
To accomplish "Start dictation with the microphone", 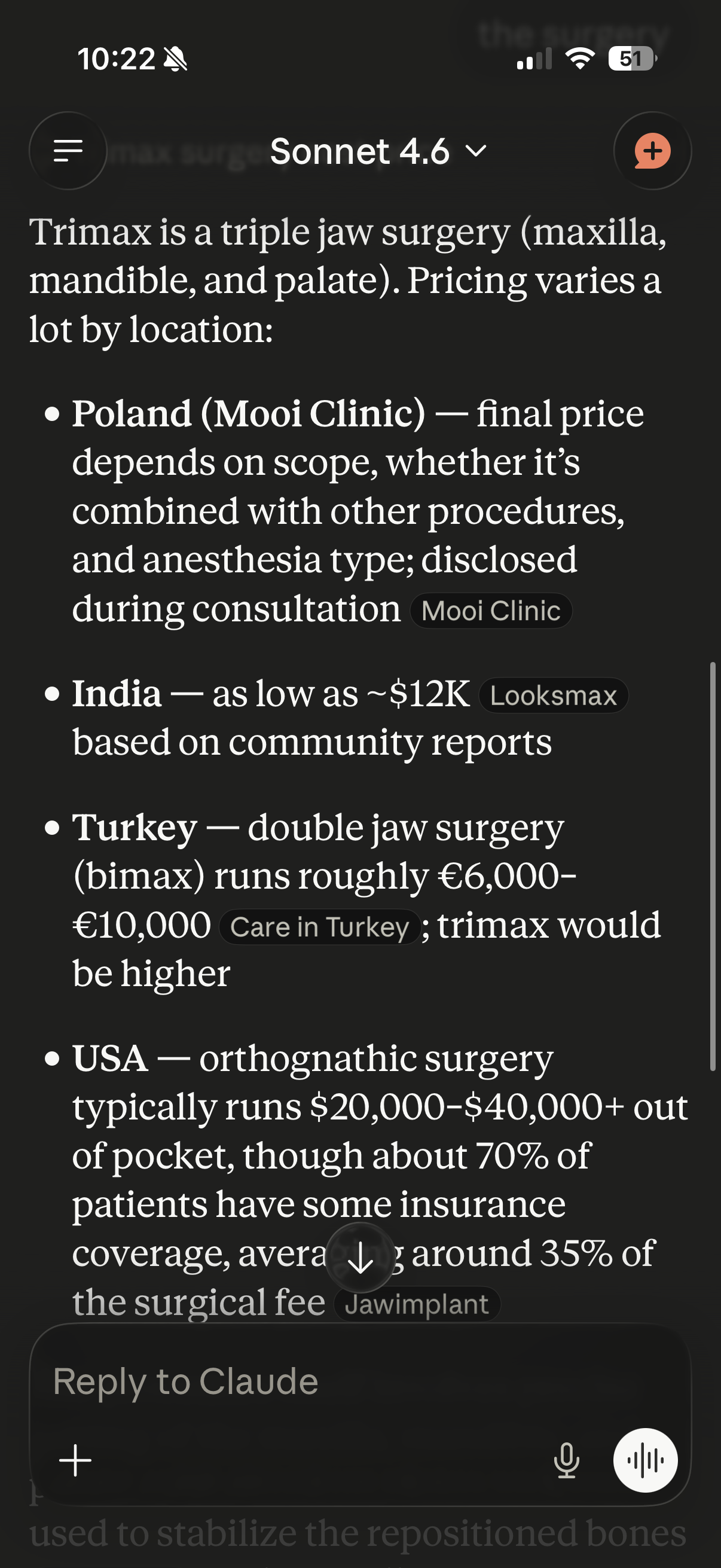I will (x=566, y=1460).
